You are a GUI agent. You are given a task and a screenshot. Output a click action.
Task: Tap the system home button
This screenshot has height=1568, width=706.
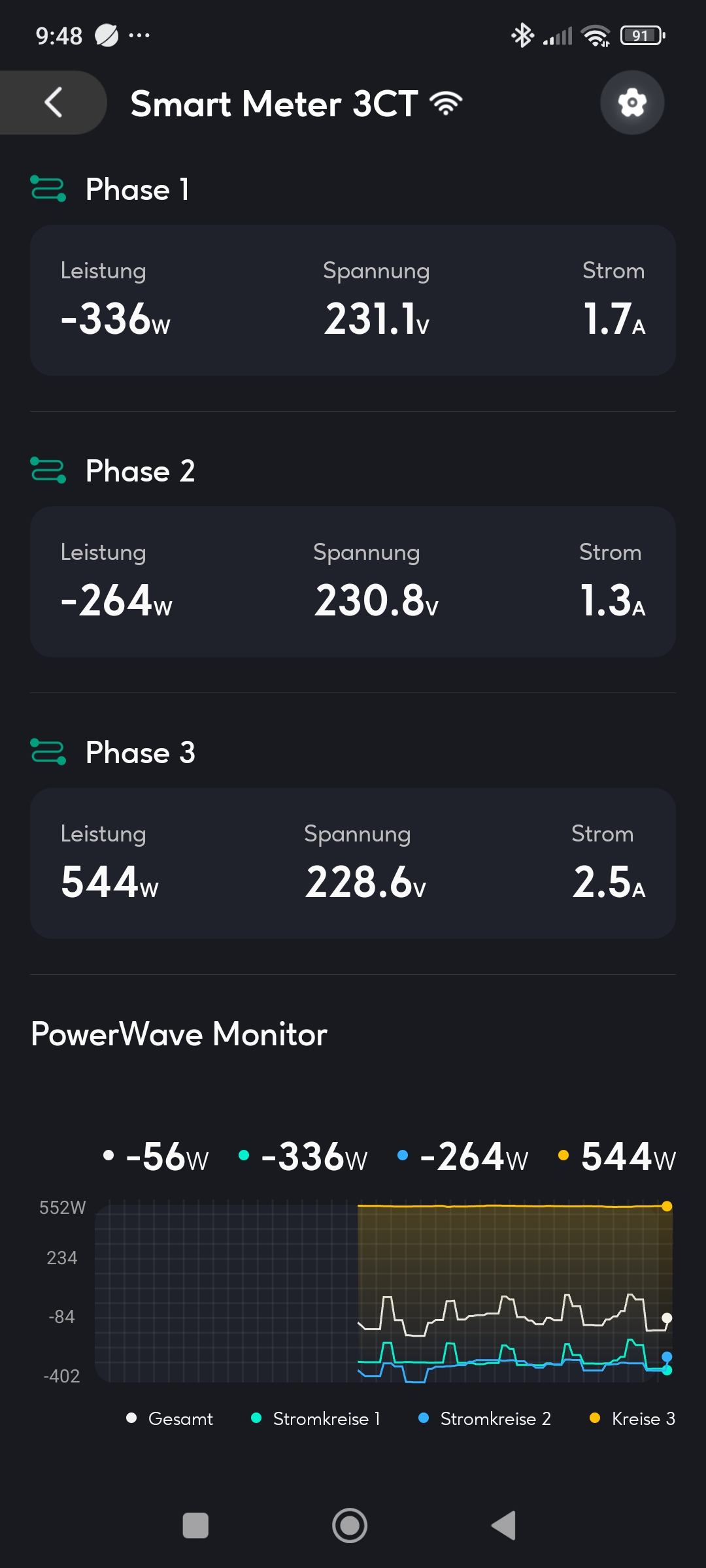tap(350, 1526)
